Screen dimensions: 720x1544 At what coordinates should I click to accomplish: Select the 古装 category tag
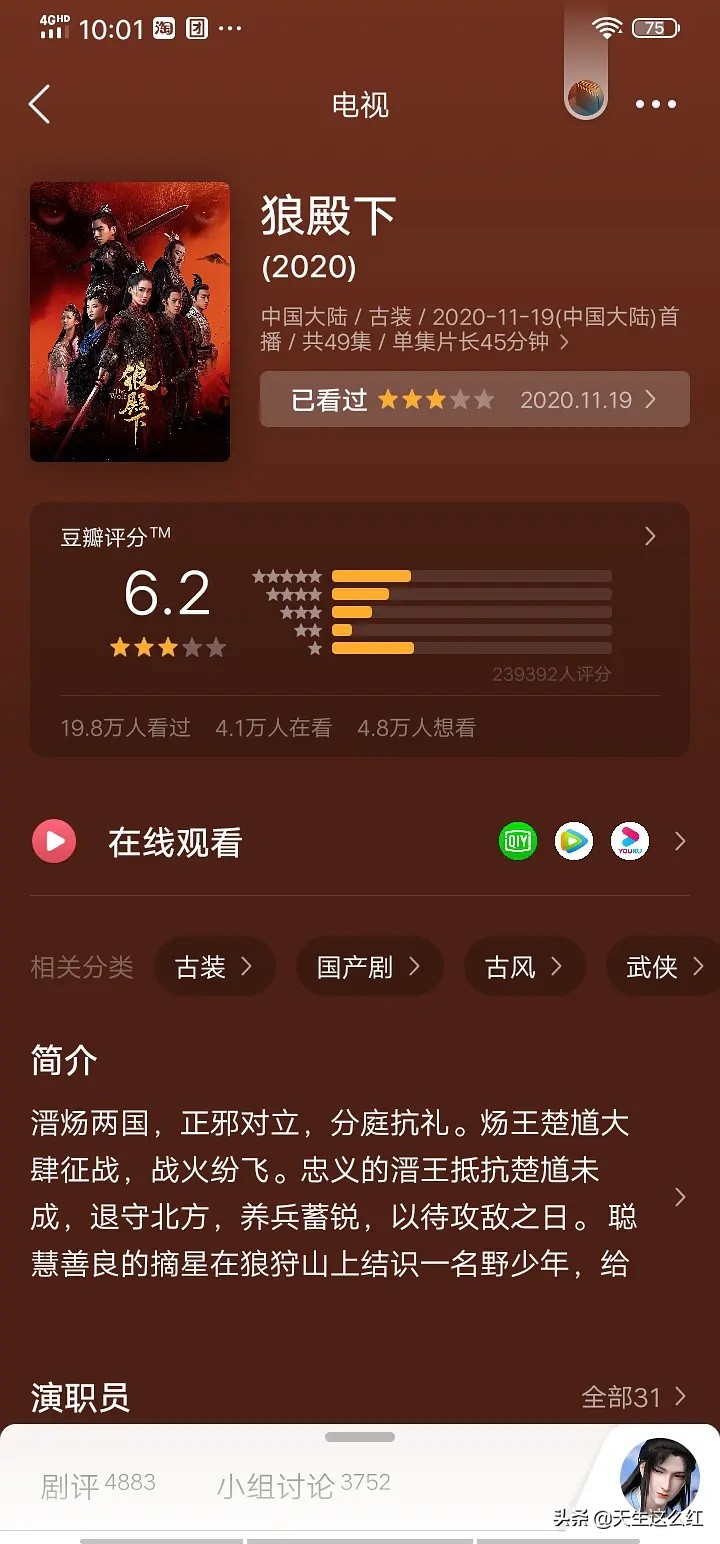tap(214, 966)
